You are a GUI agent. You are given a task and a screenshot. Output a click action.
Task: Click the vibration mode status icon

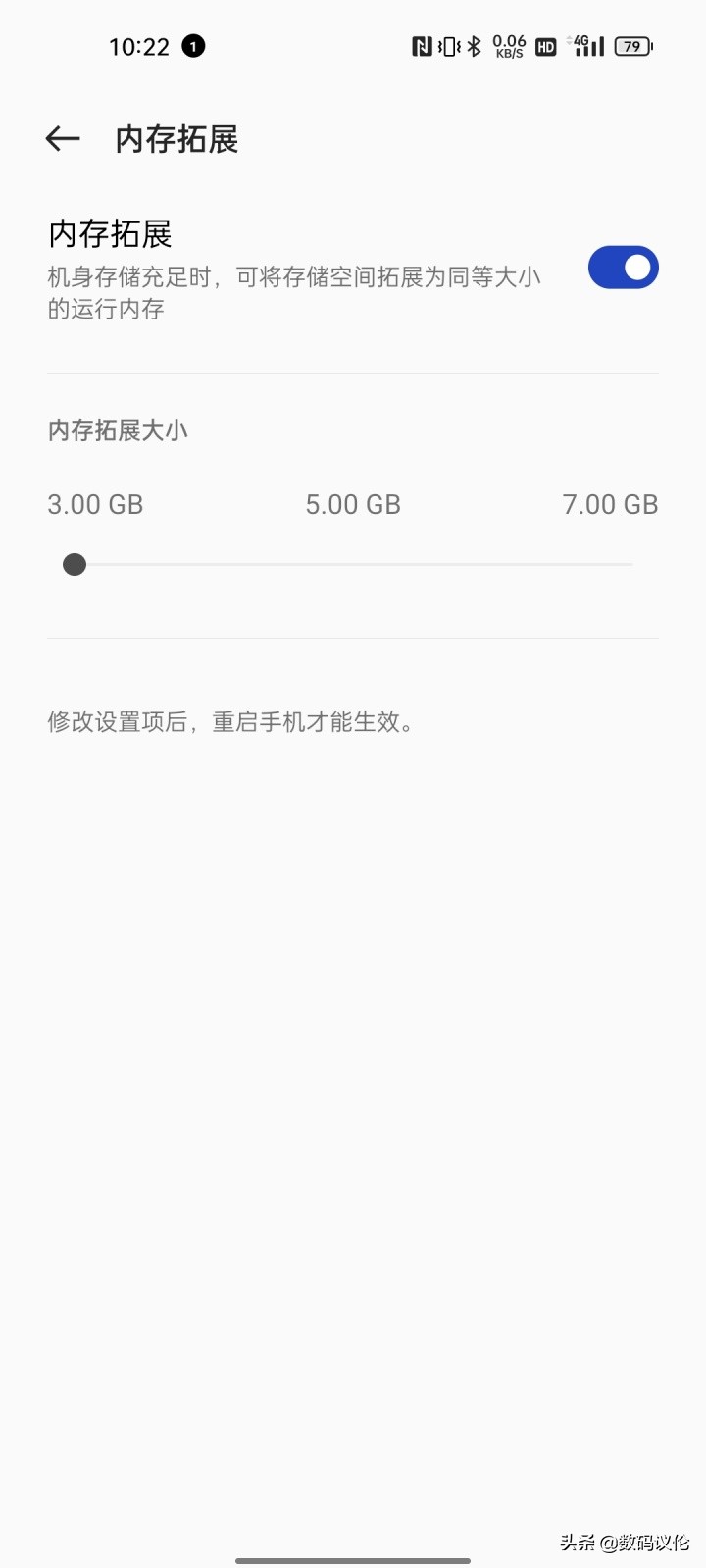[x=449, y=46]
